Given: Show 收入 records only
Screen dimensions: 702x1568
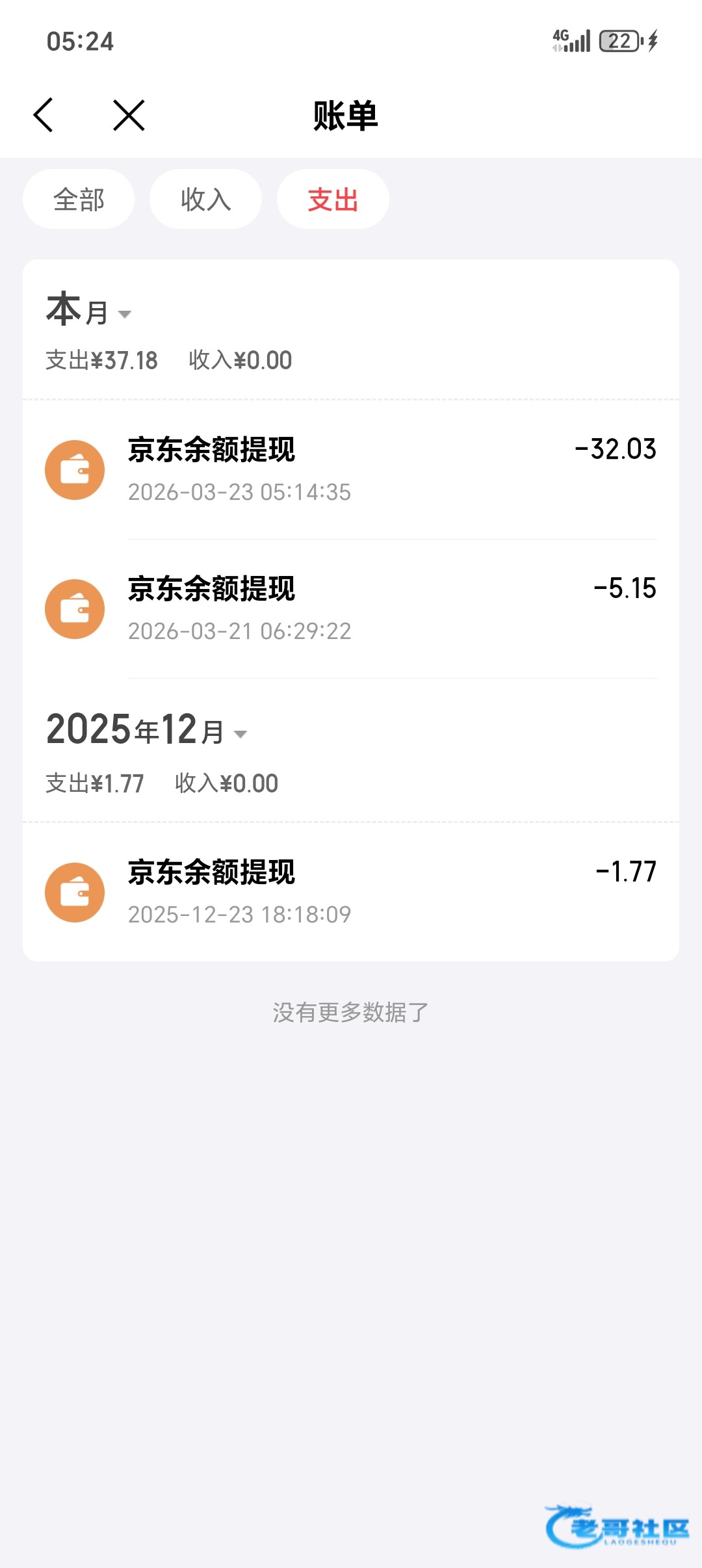Looking at the screenshot, I should click(205, 200).
